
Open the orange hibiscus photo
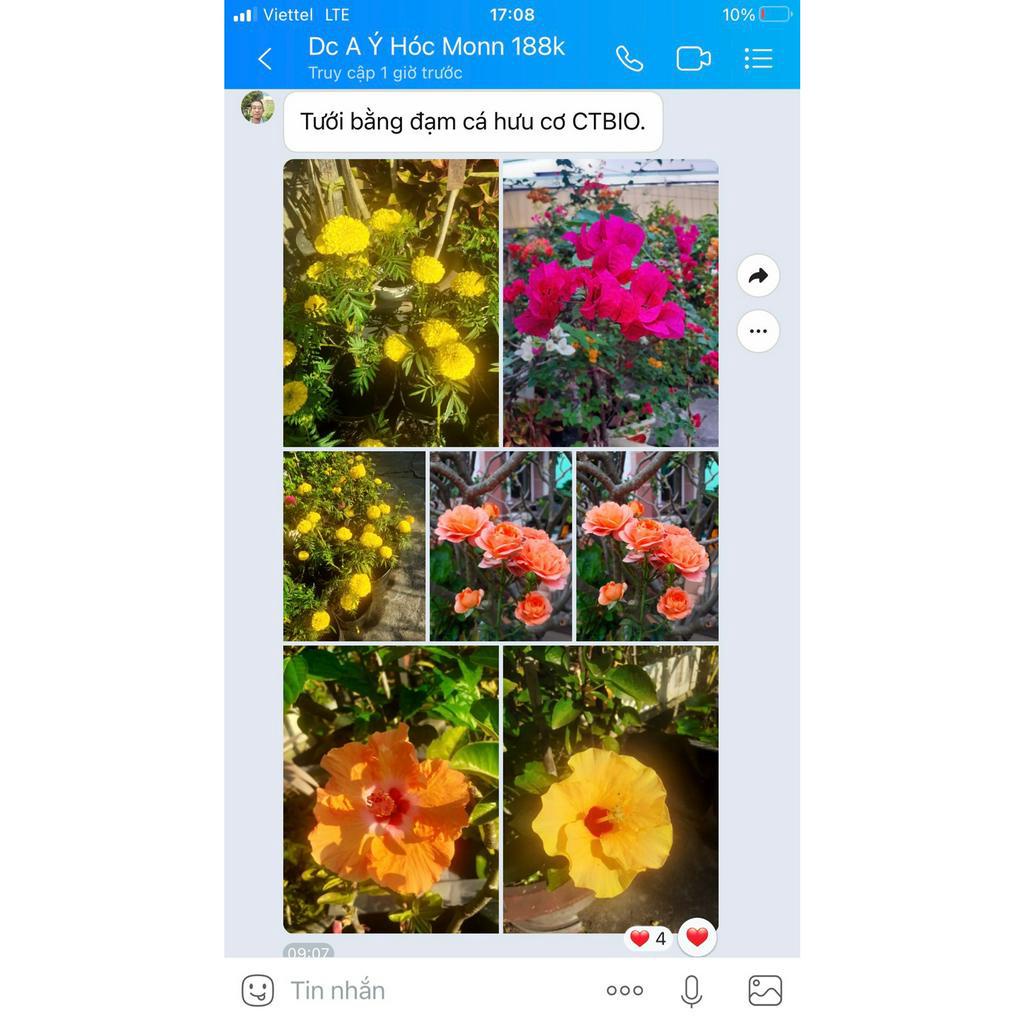coord(391,789)
